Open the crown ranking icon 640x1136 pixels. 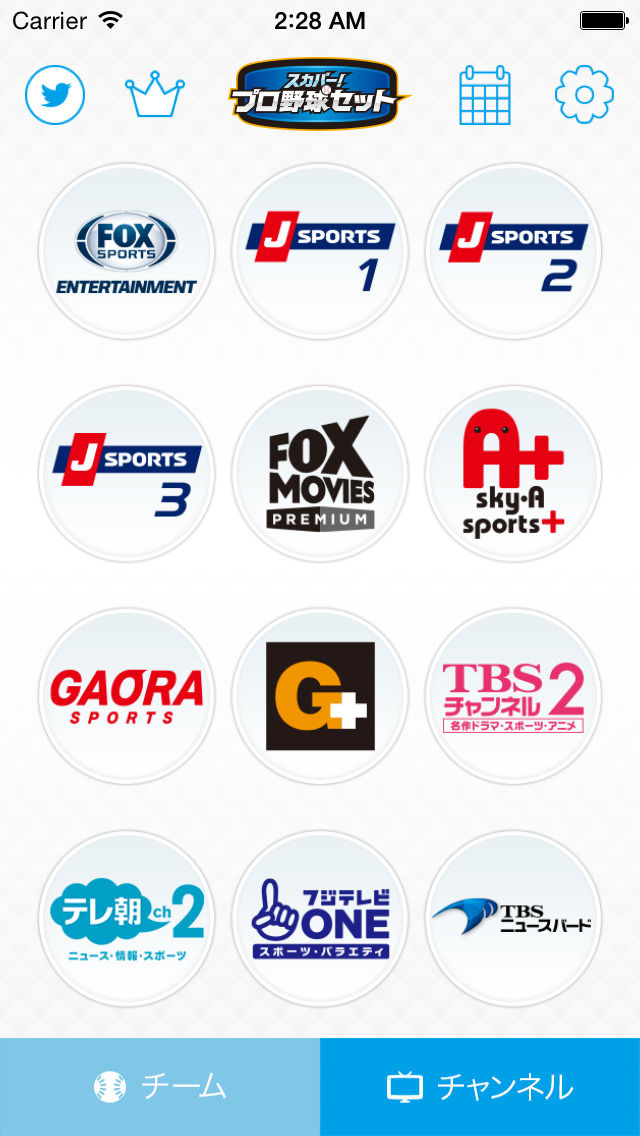tap(155, 95)
